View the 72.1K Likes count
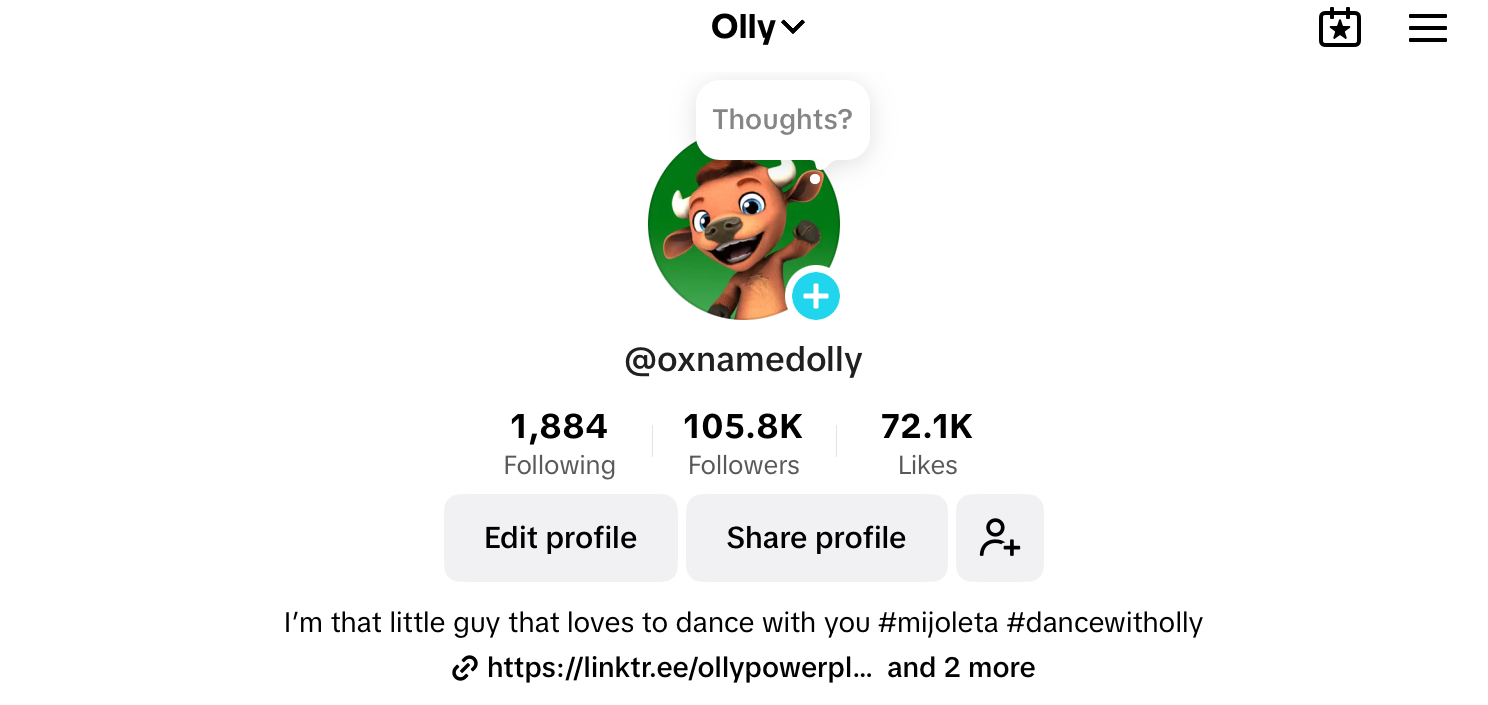This screenshot has height=705, width=1488. click(x=927, y=443)
